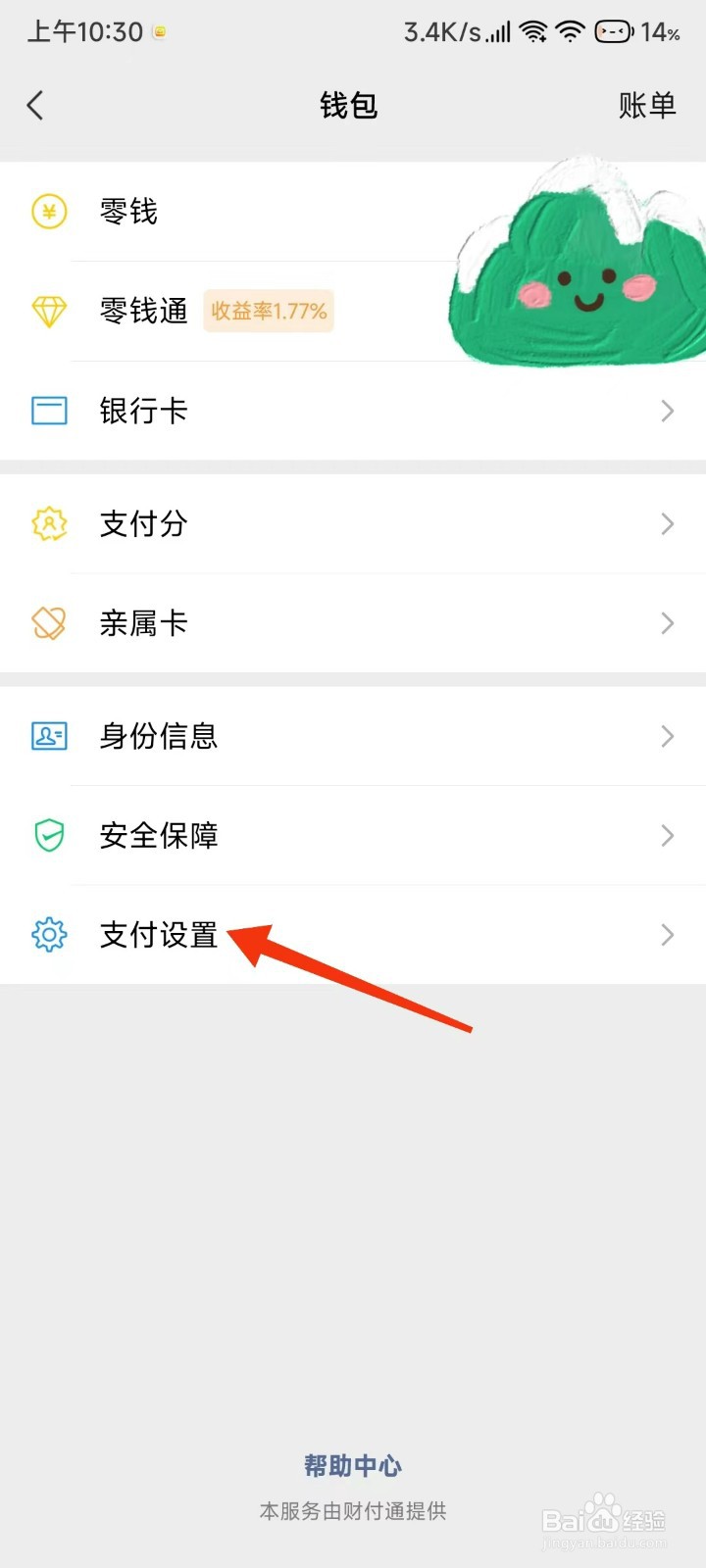Screen dimensions: 706x1568
Task: Open 零钱 via the yellow coin icon
Action: 48,211
